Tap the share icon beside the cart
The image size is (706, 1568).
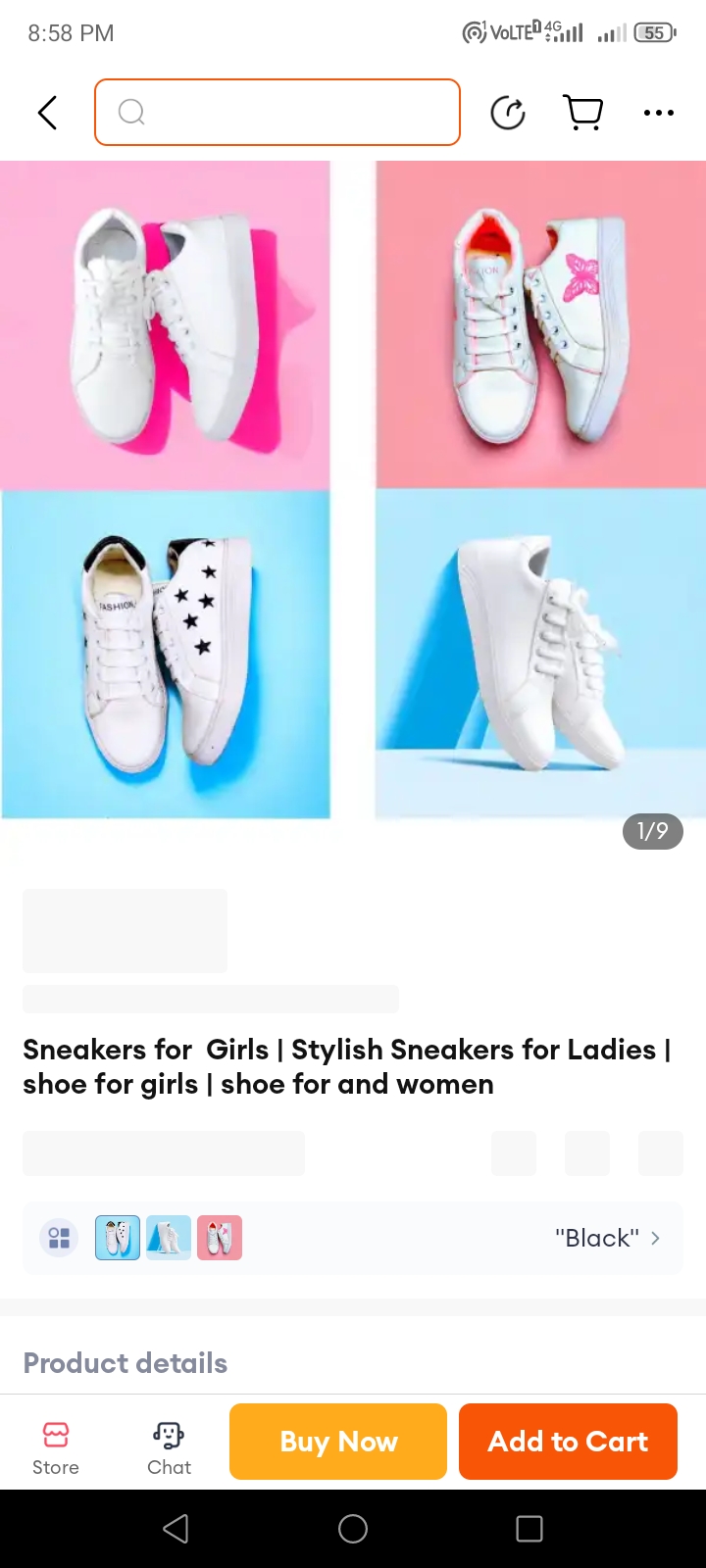click(508, 113)
